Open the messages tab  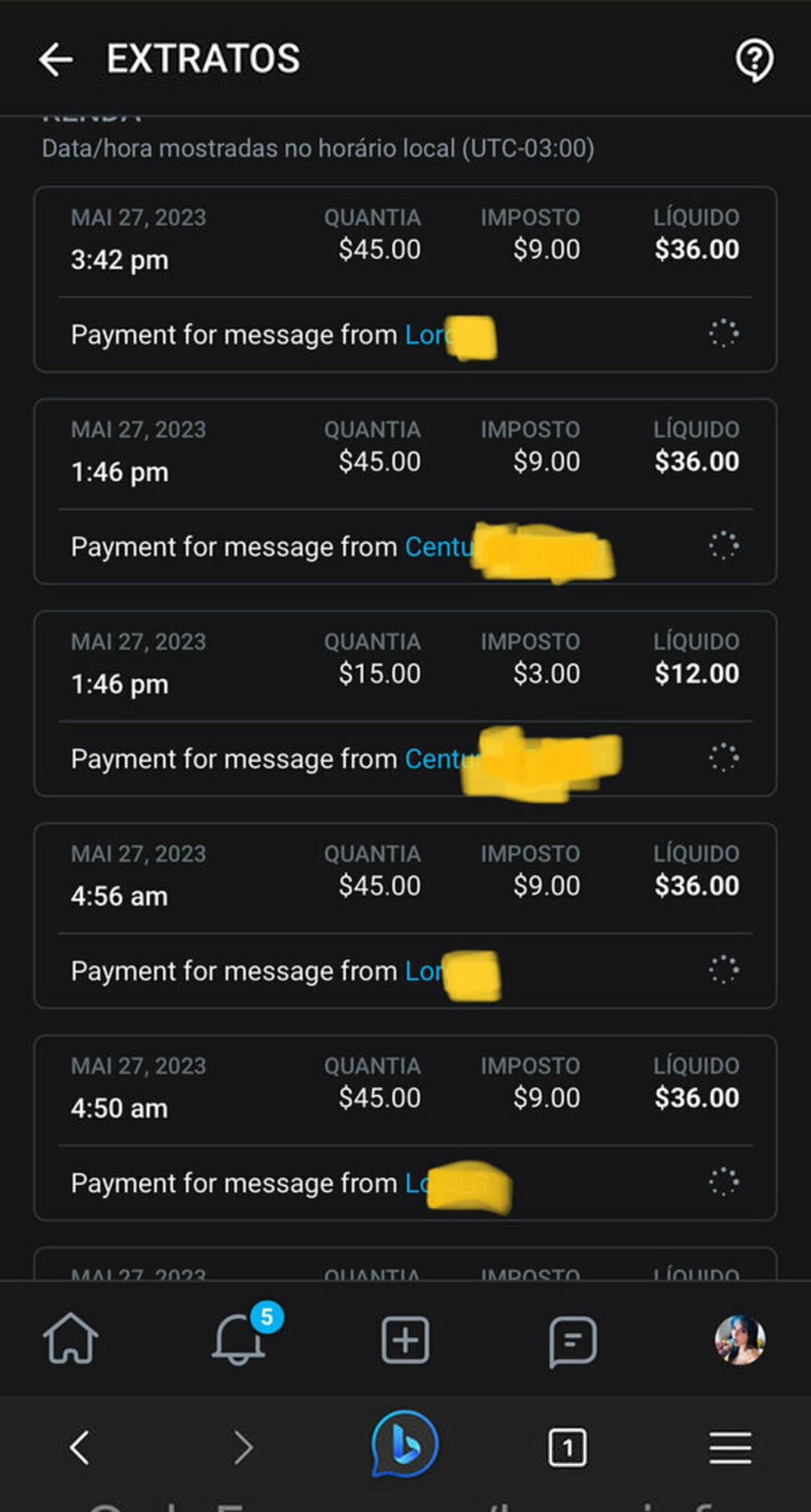pyautogui.click(x=573, y=1341)
